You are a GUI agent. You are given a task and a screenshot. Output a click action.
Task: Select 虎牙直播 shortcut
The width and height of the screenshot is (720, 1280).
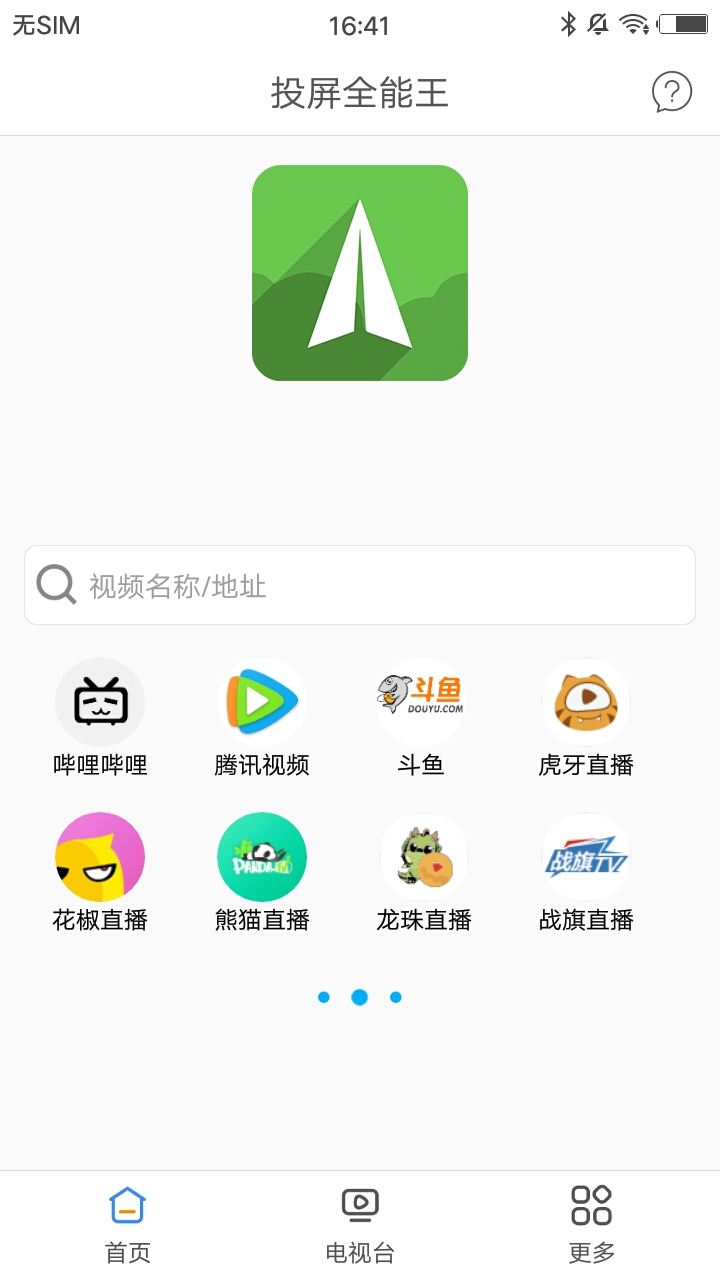(586, 702)
